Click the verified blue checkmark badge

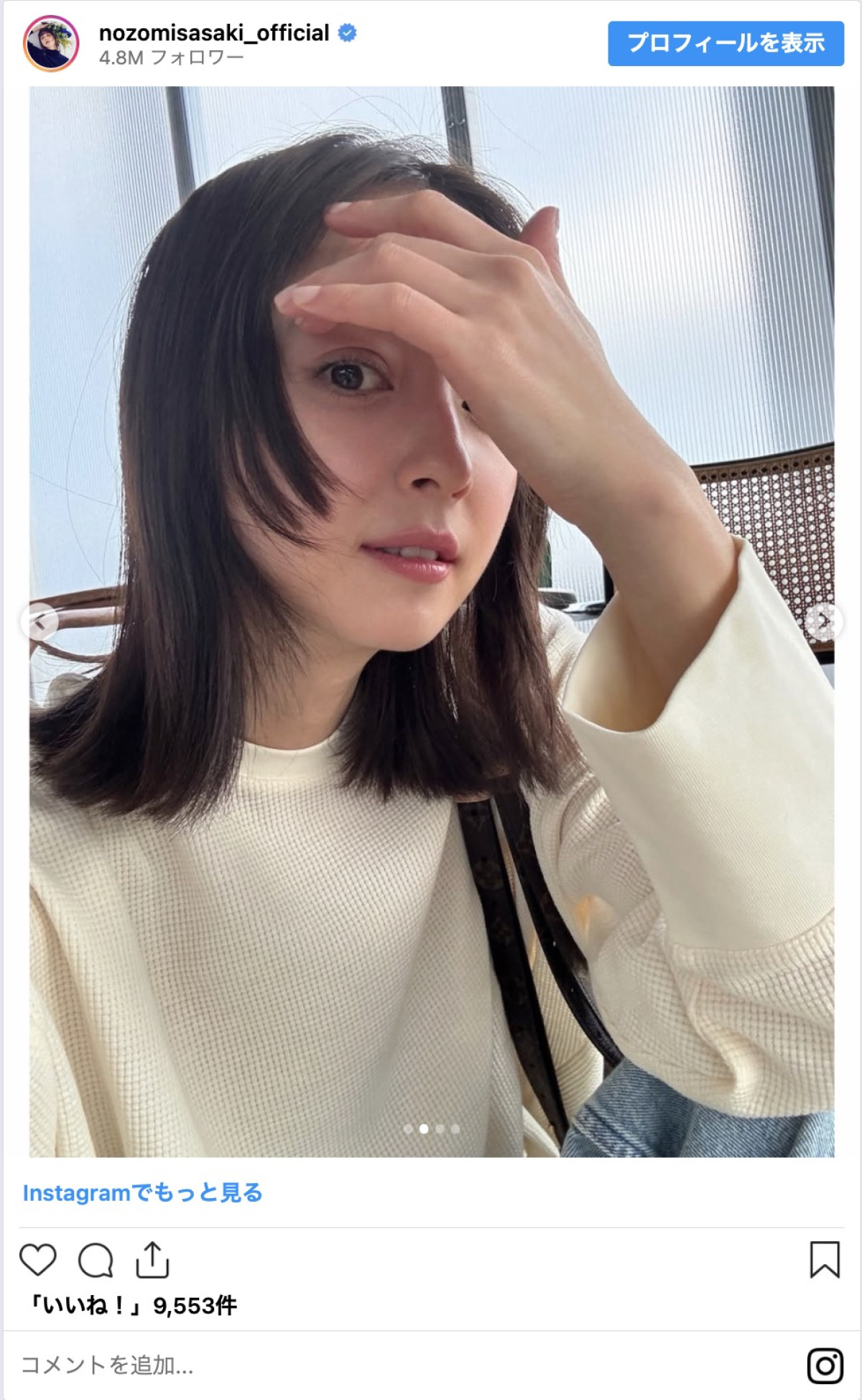346,32
